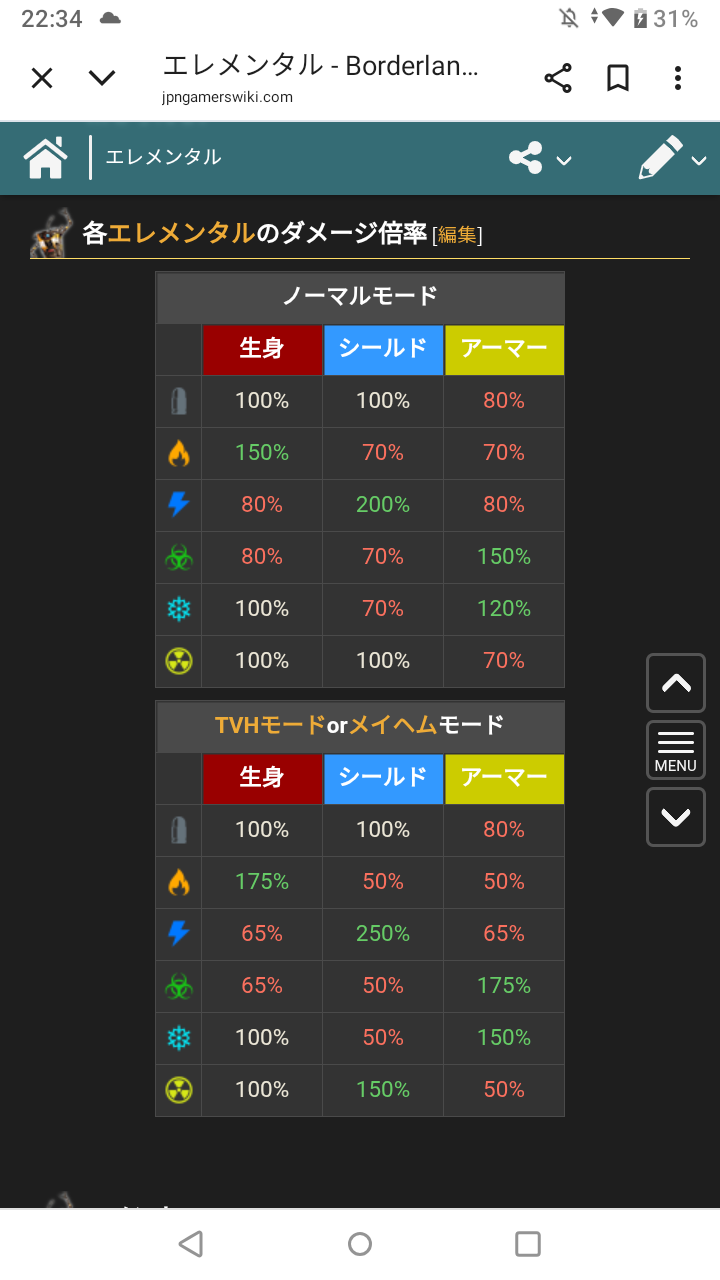
Task: Tap the 編集 edit link
Action: tap(457, 235)
